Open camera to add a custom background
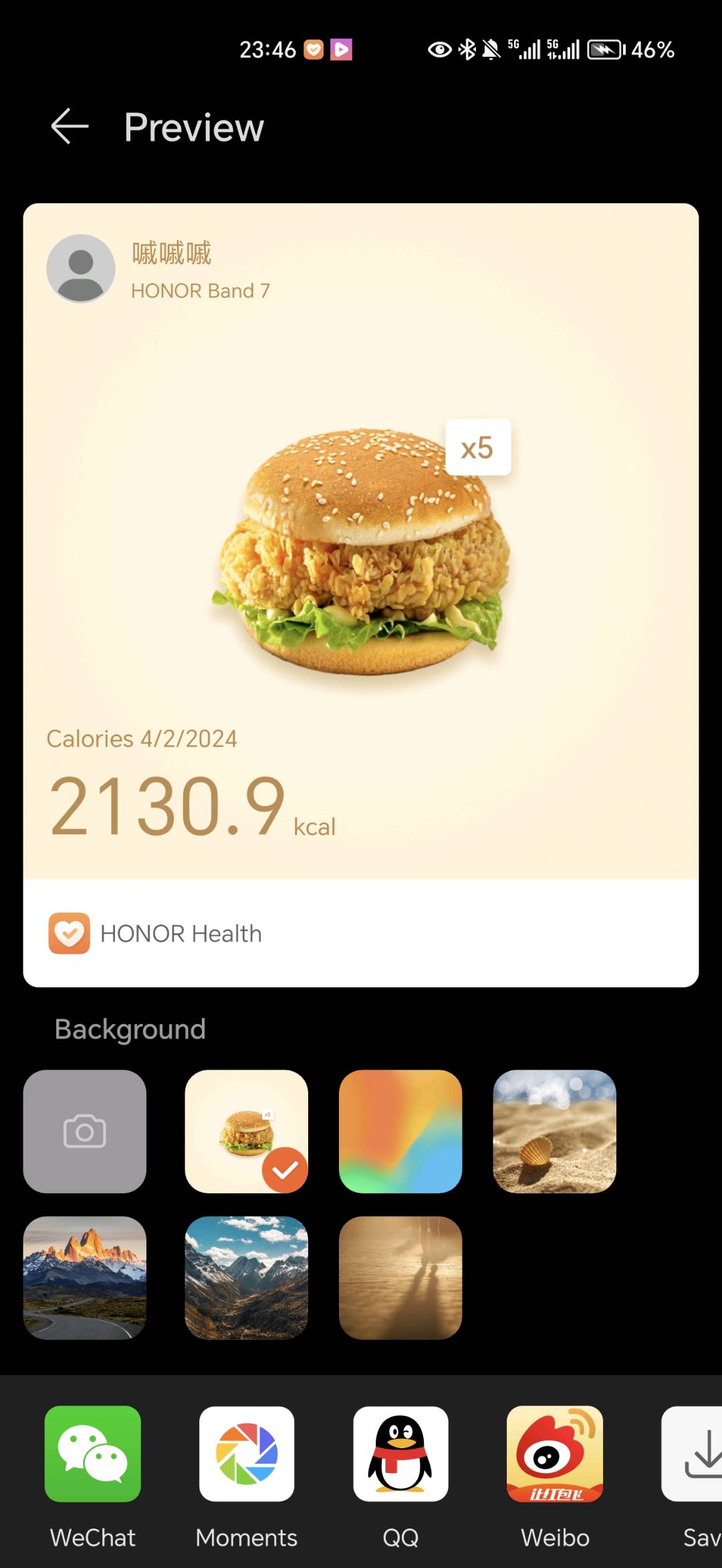This screenshot has height=1568, width=722. pyautogui.click(x=85, y=1131)
